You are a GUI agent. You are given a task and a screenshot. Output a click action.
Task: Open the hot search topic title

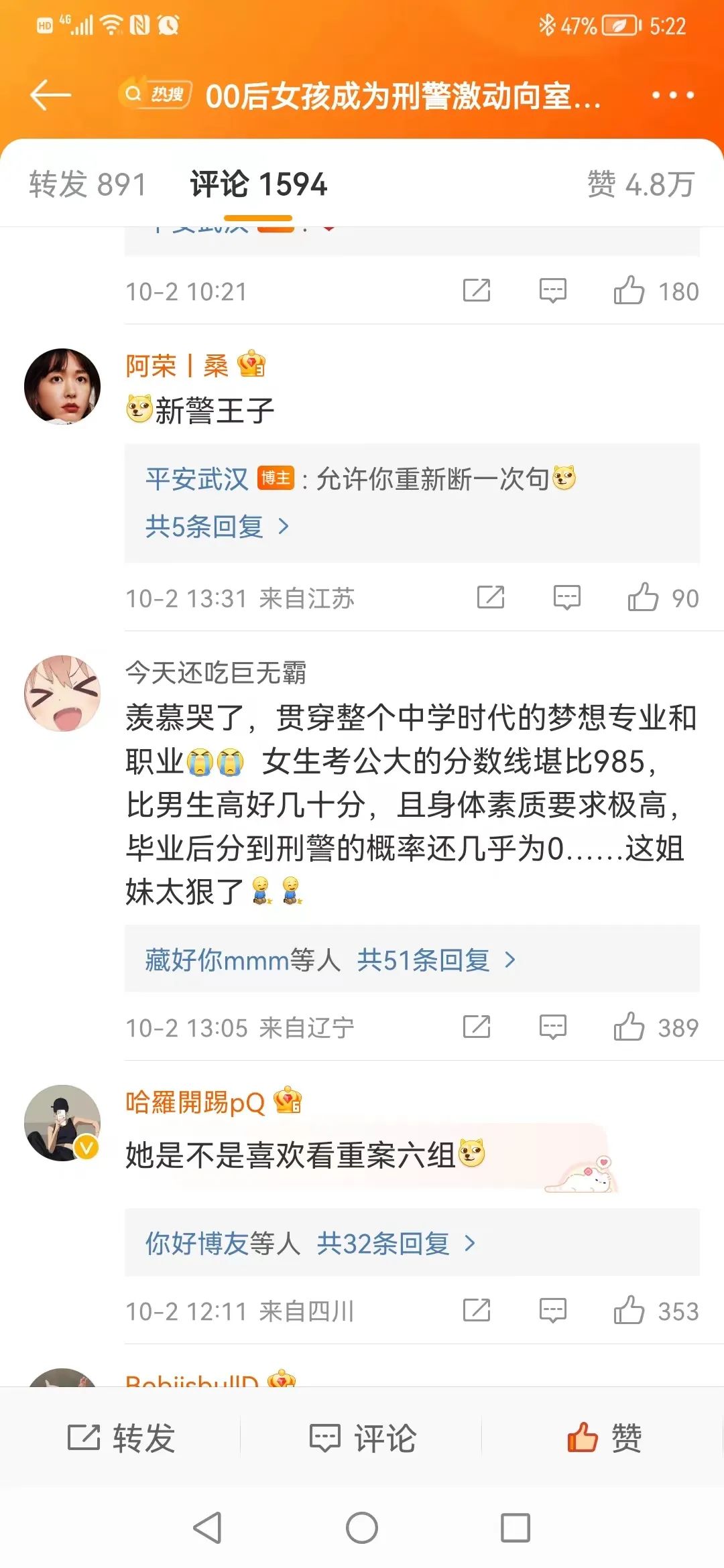(x=402, y=96)
